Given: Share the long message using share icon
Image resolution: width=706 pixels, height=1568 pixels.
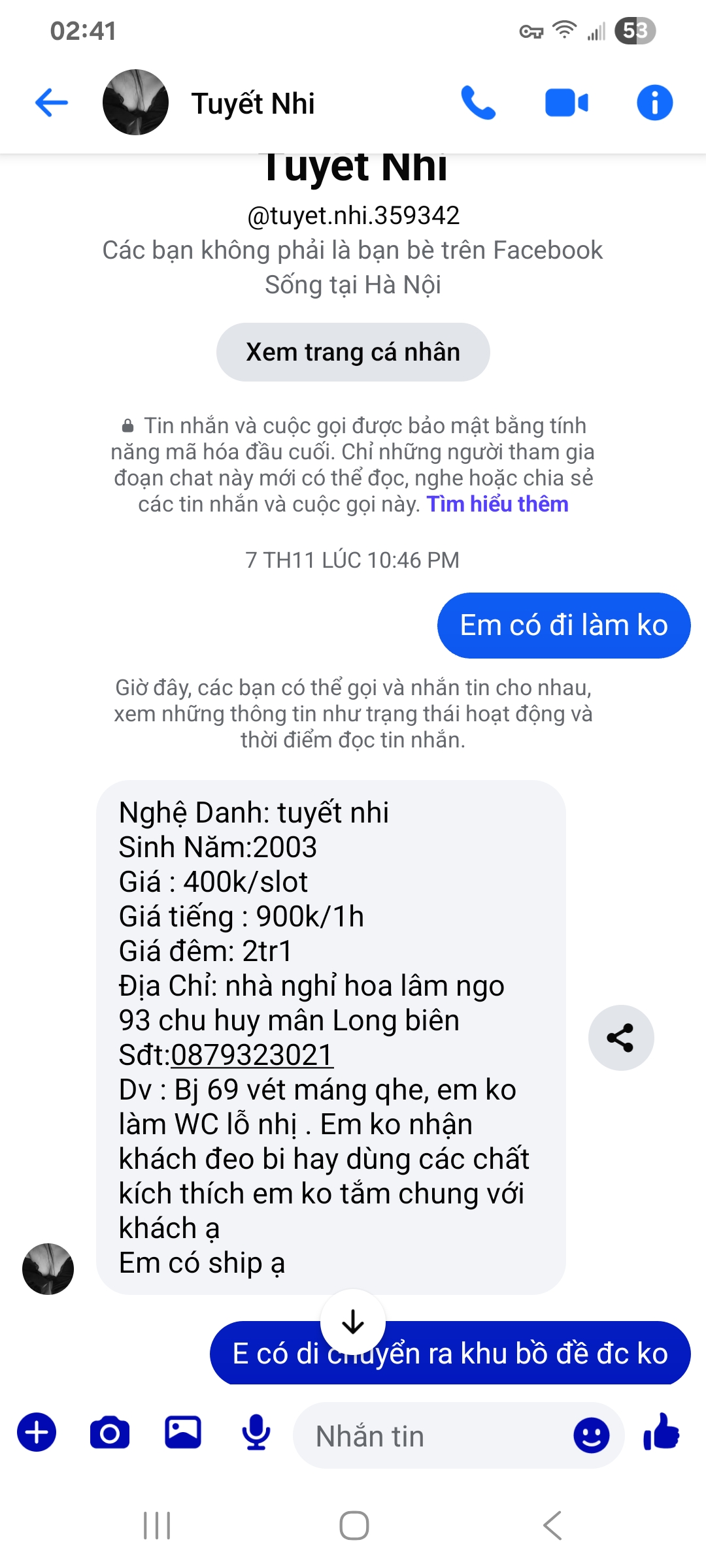Looking at the screenshot, I should 620,1037.
